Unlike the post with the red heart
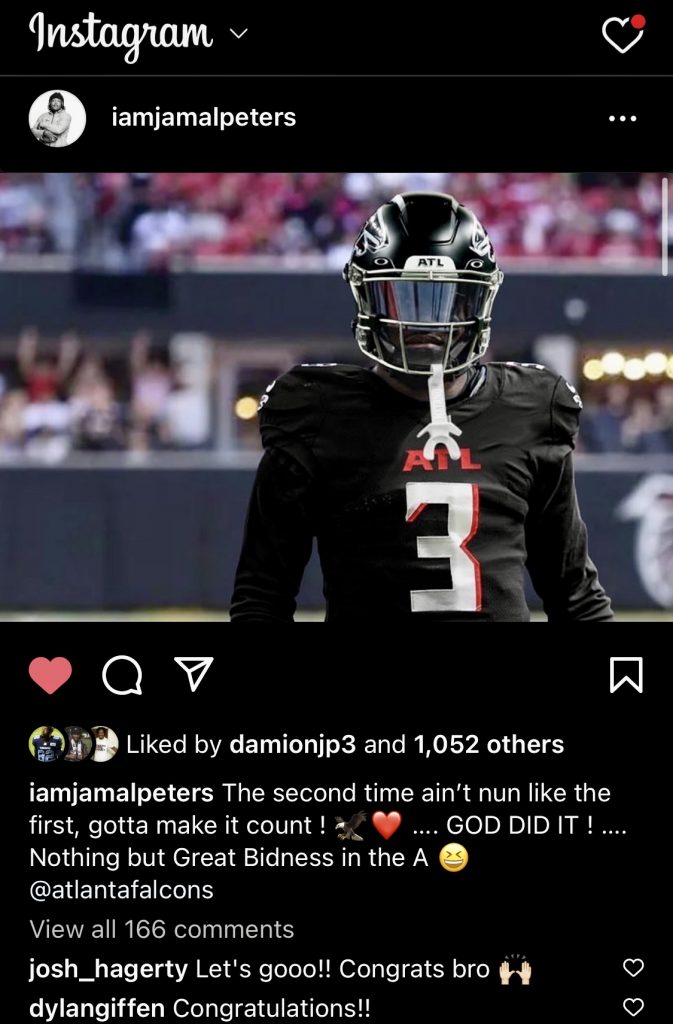673x1024 pixels. (x=50, y=676)
